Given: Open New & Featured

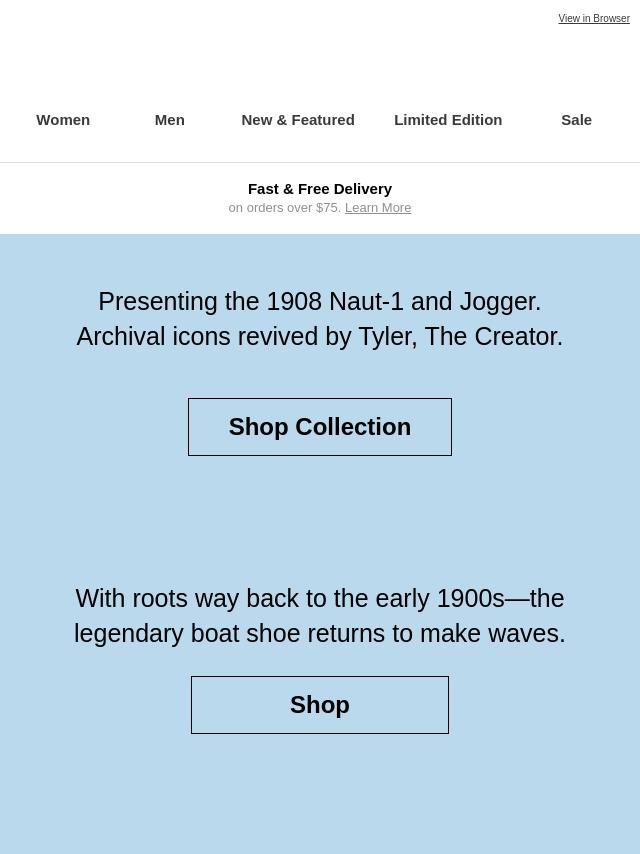Looking at the screenshot, I should click(298, 120).
